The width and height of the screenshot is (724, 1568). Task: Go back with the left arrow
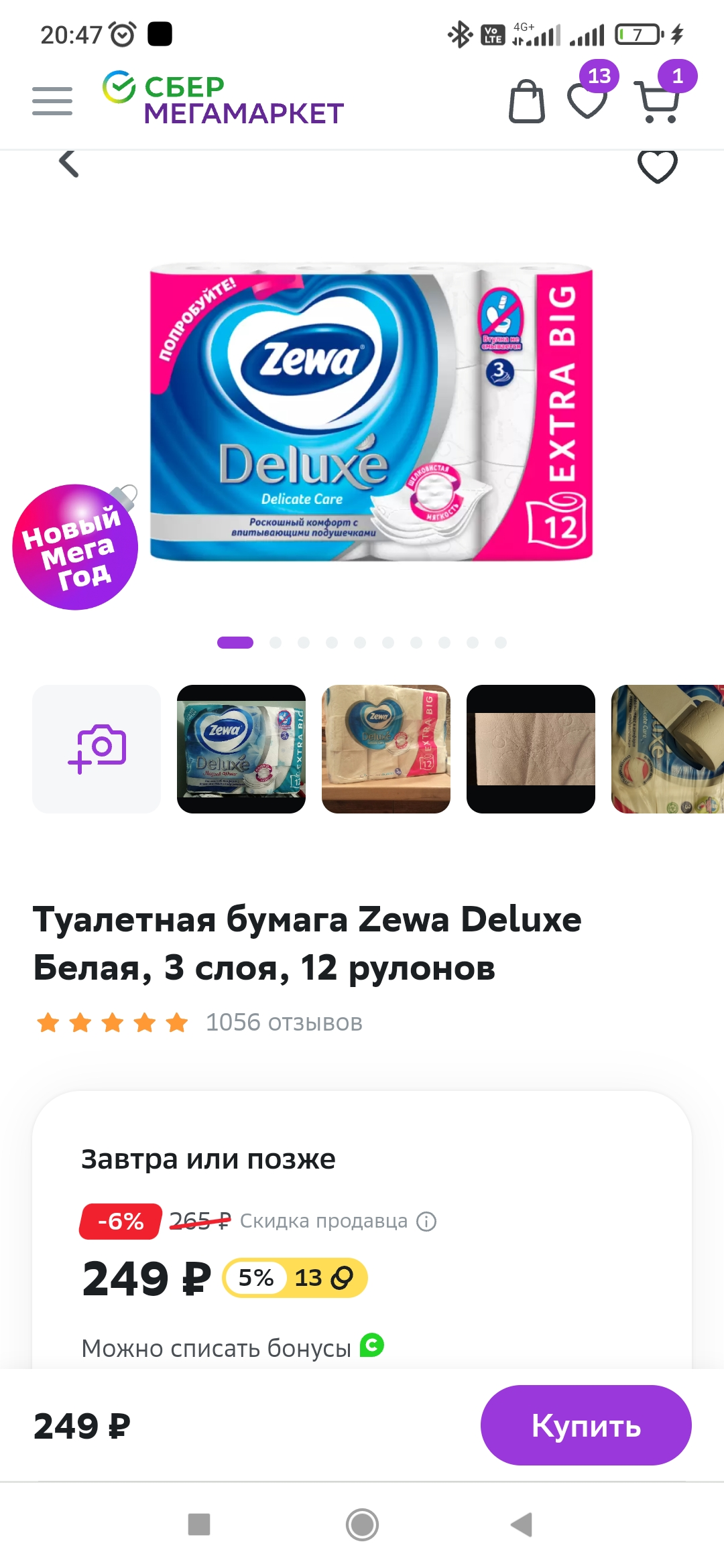pyautogui.click(x=69, y=163)
